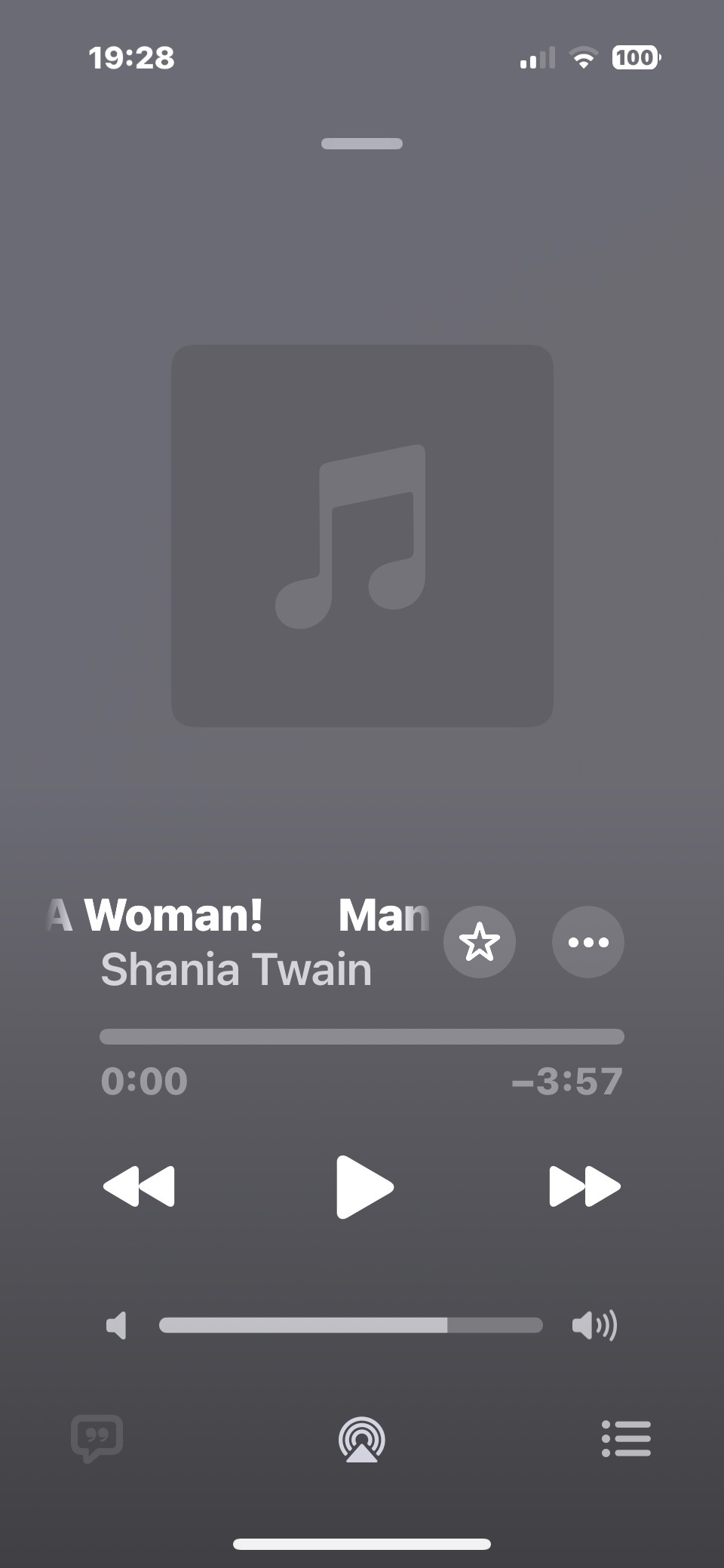Screen dimensions: 724x1568
Task: Tap the volume slider
Action: coord(351,1325)
